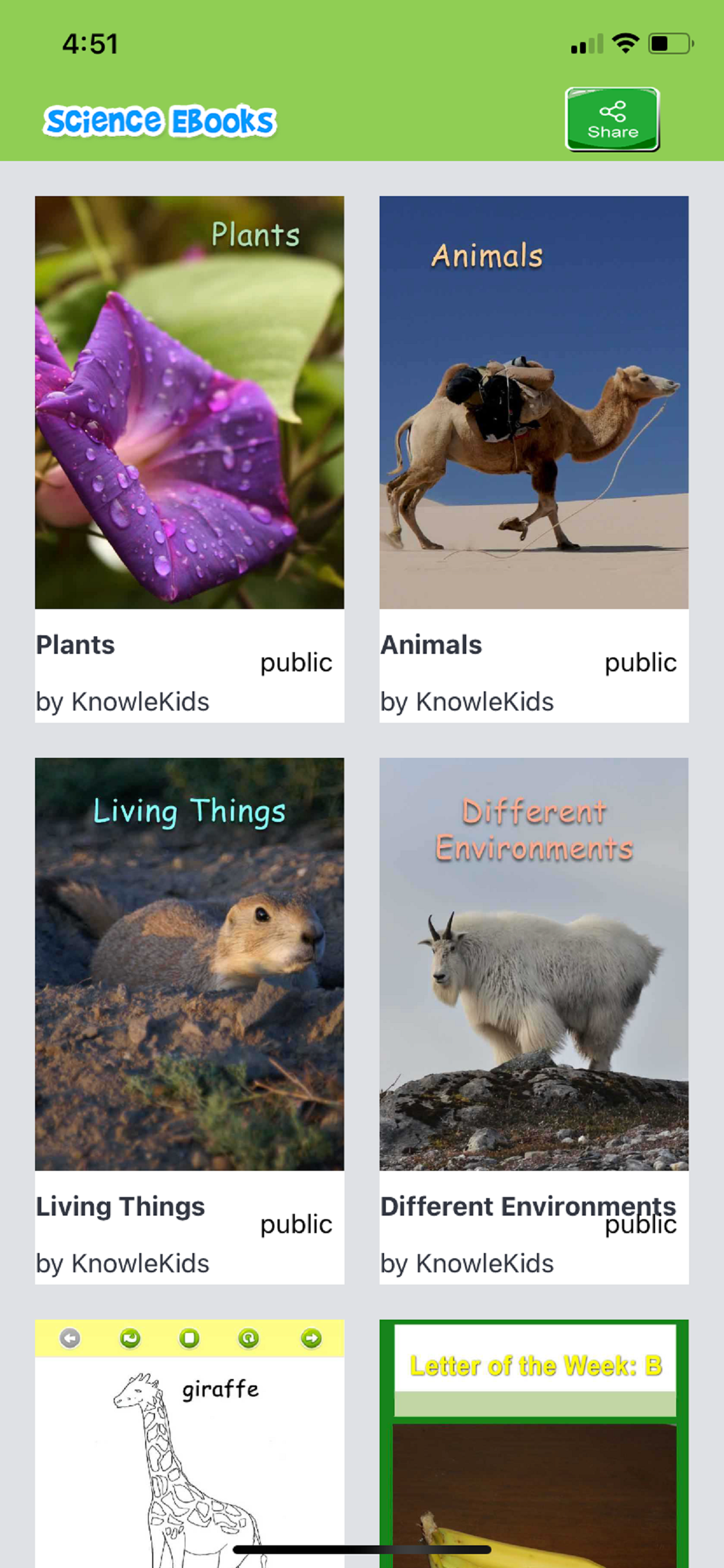Toggle public visibility on Living Things

coord(296,1226)
